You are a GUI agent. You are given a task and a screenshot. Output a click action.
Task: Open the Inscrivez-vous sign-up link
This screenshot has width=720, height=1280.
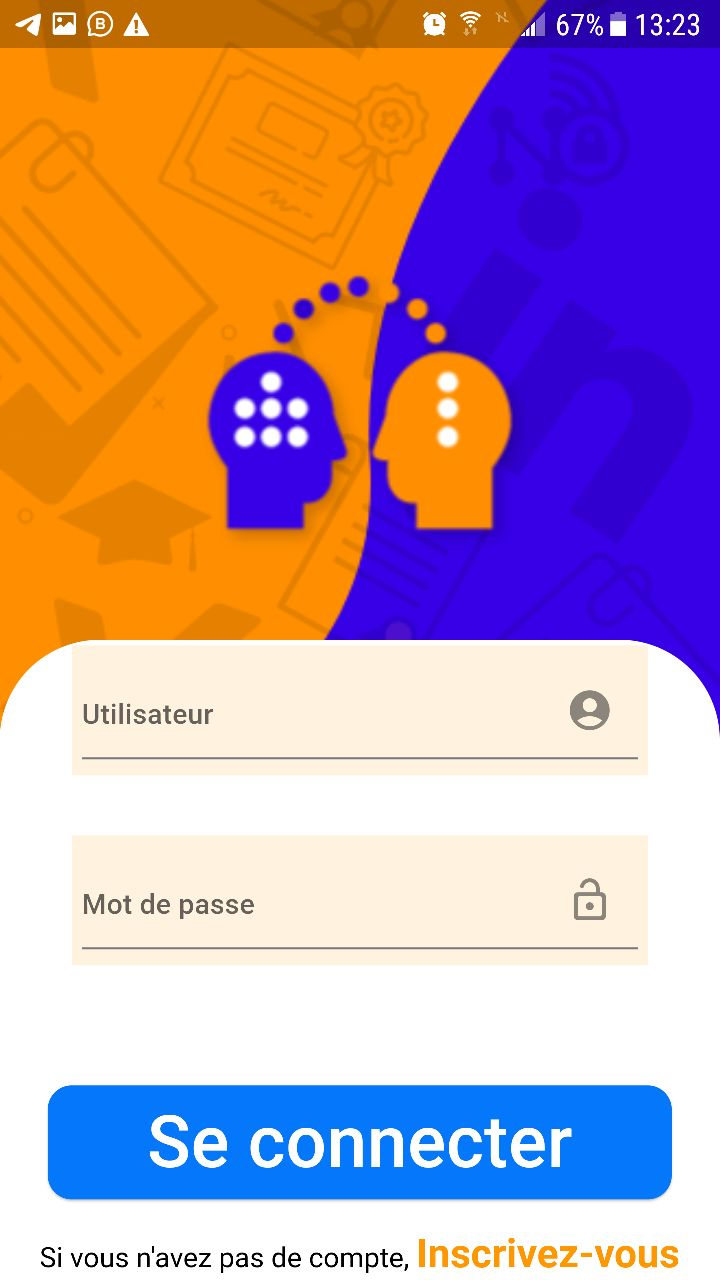tap(548, 1254)
